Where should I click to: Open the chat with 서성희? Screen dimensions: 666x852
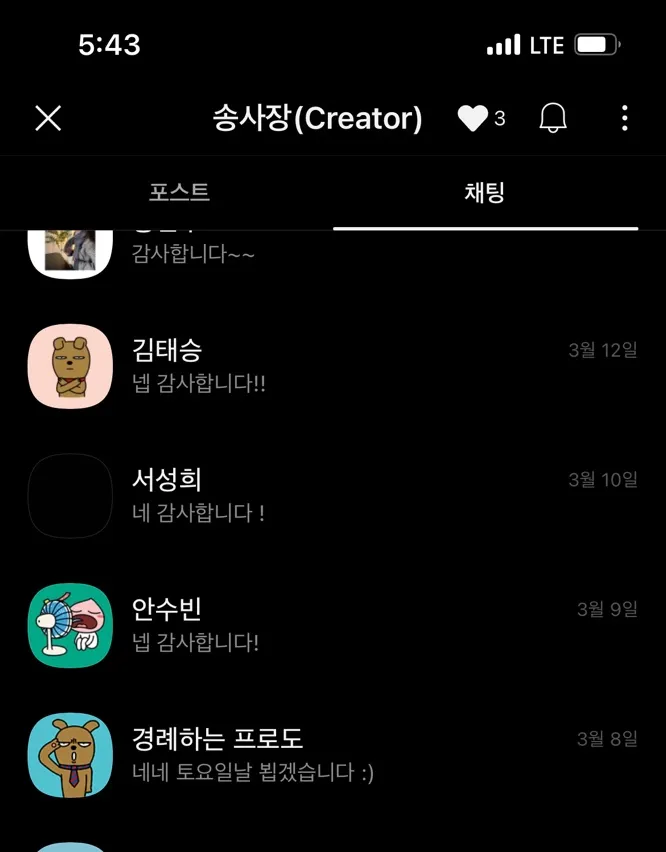point(332,496)
